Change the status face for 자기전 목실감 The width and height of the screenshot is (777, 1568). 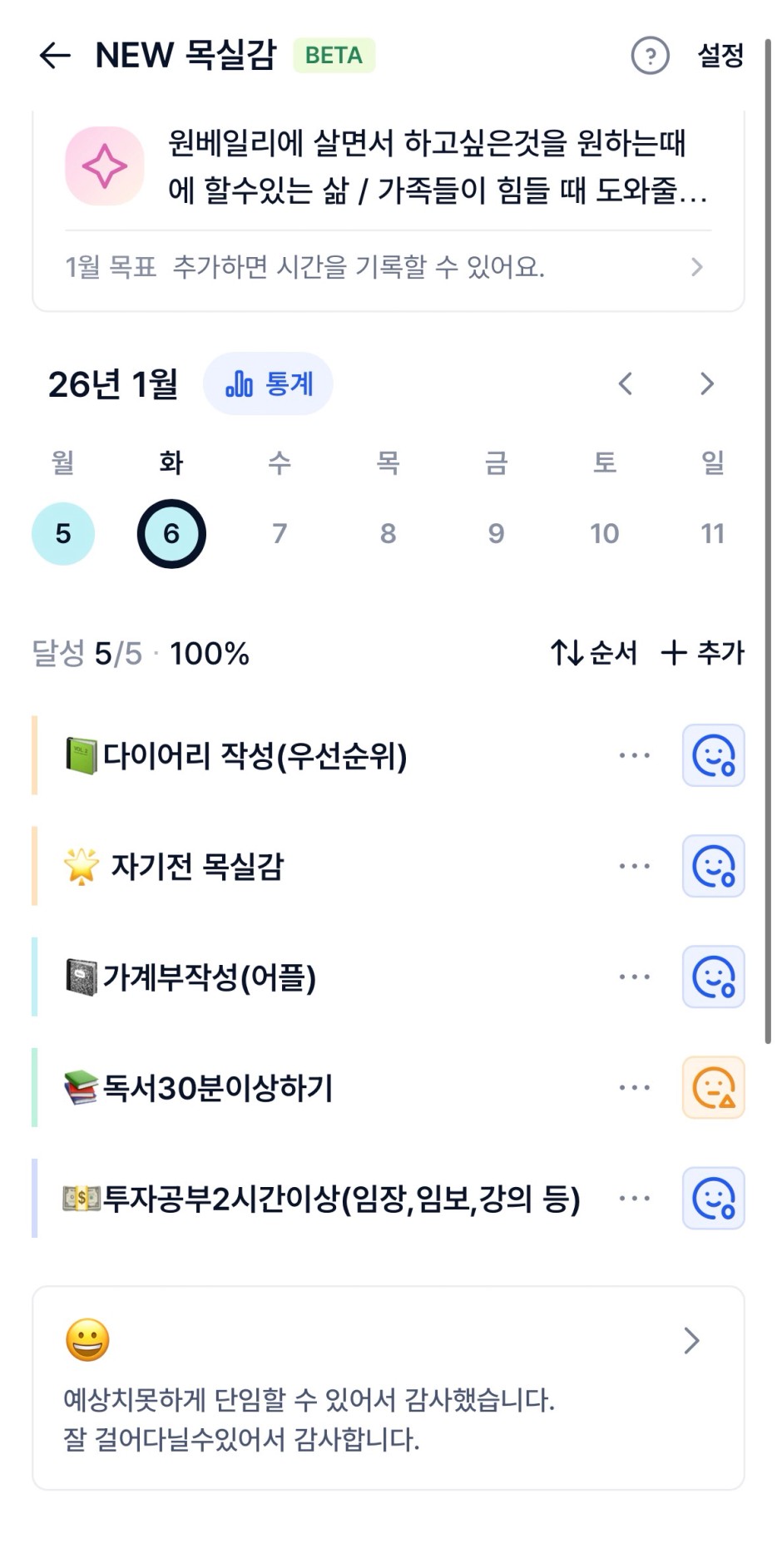(x=713, y=866)
